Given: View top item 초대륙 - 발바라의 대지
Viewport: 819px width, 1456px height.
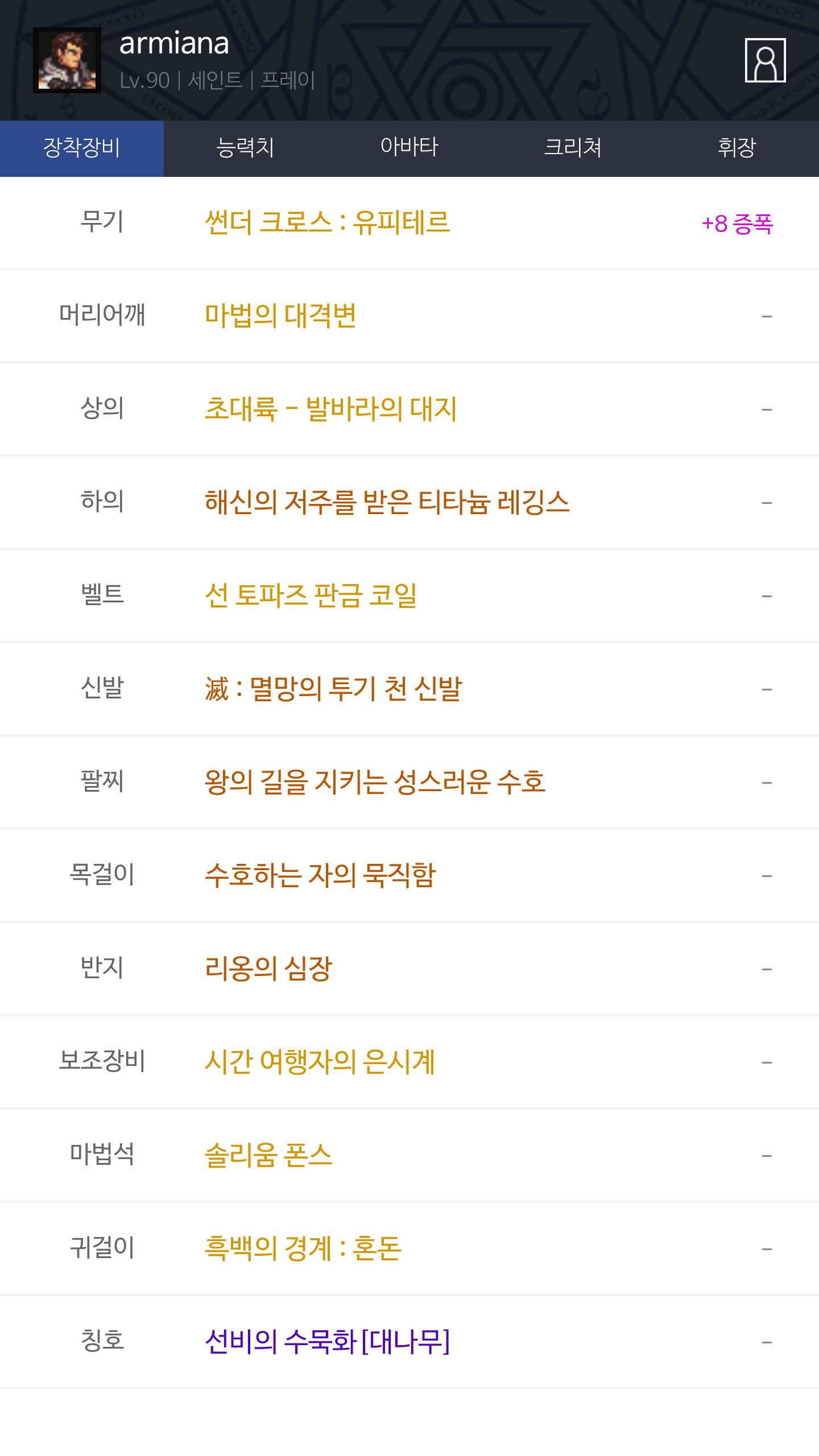Looking at the screenshot, I should click(x=330, y=409).
